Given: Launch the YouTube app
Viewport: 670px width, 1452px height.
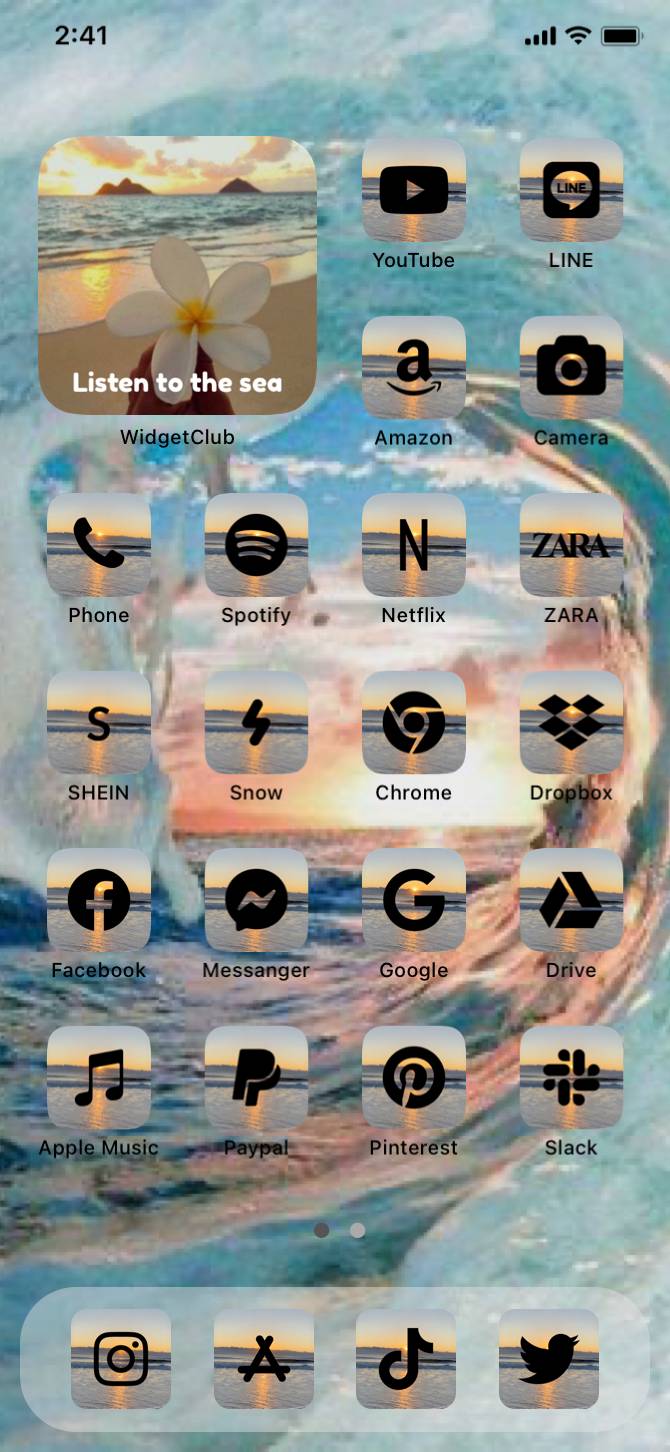Looking at the screenshot, I should point(413,190).
